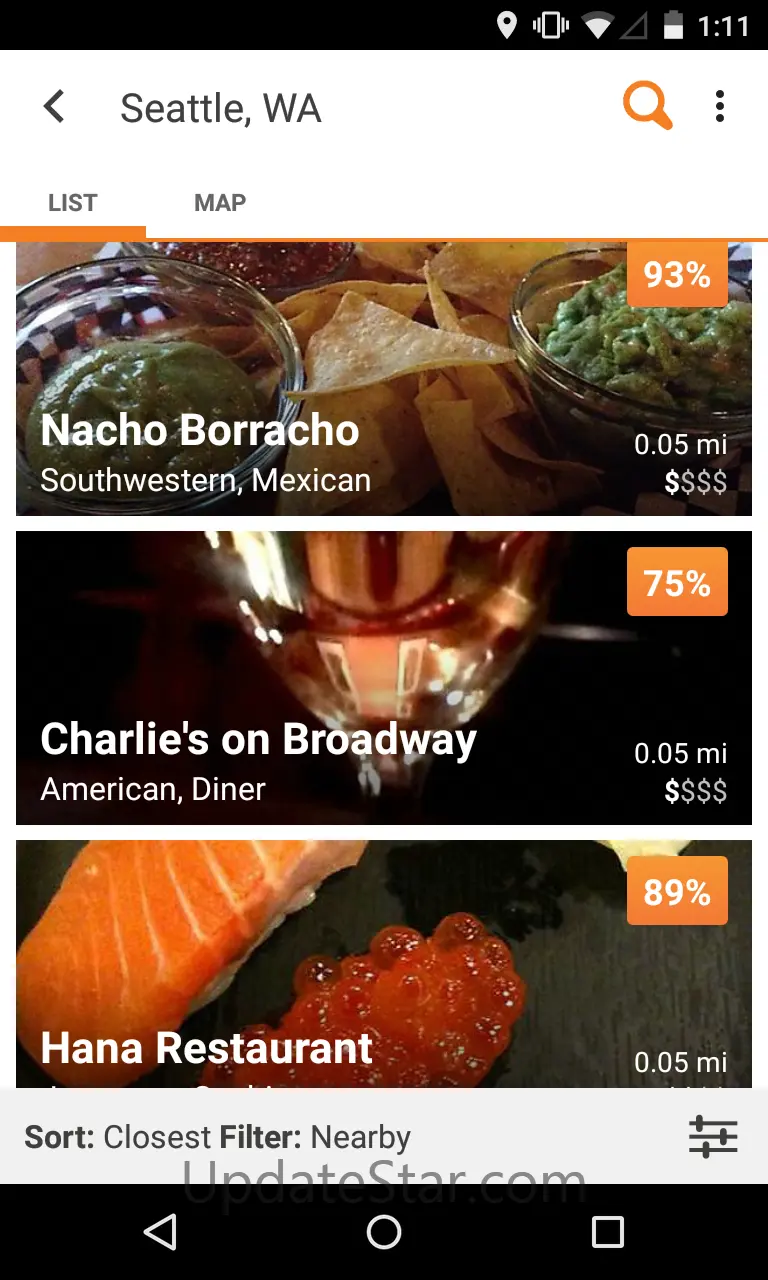The width and height of the screenshot is (768, 1280).
Task: Open the orange search icon
Action: [x=647, y=106]
